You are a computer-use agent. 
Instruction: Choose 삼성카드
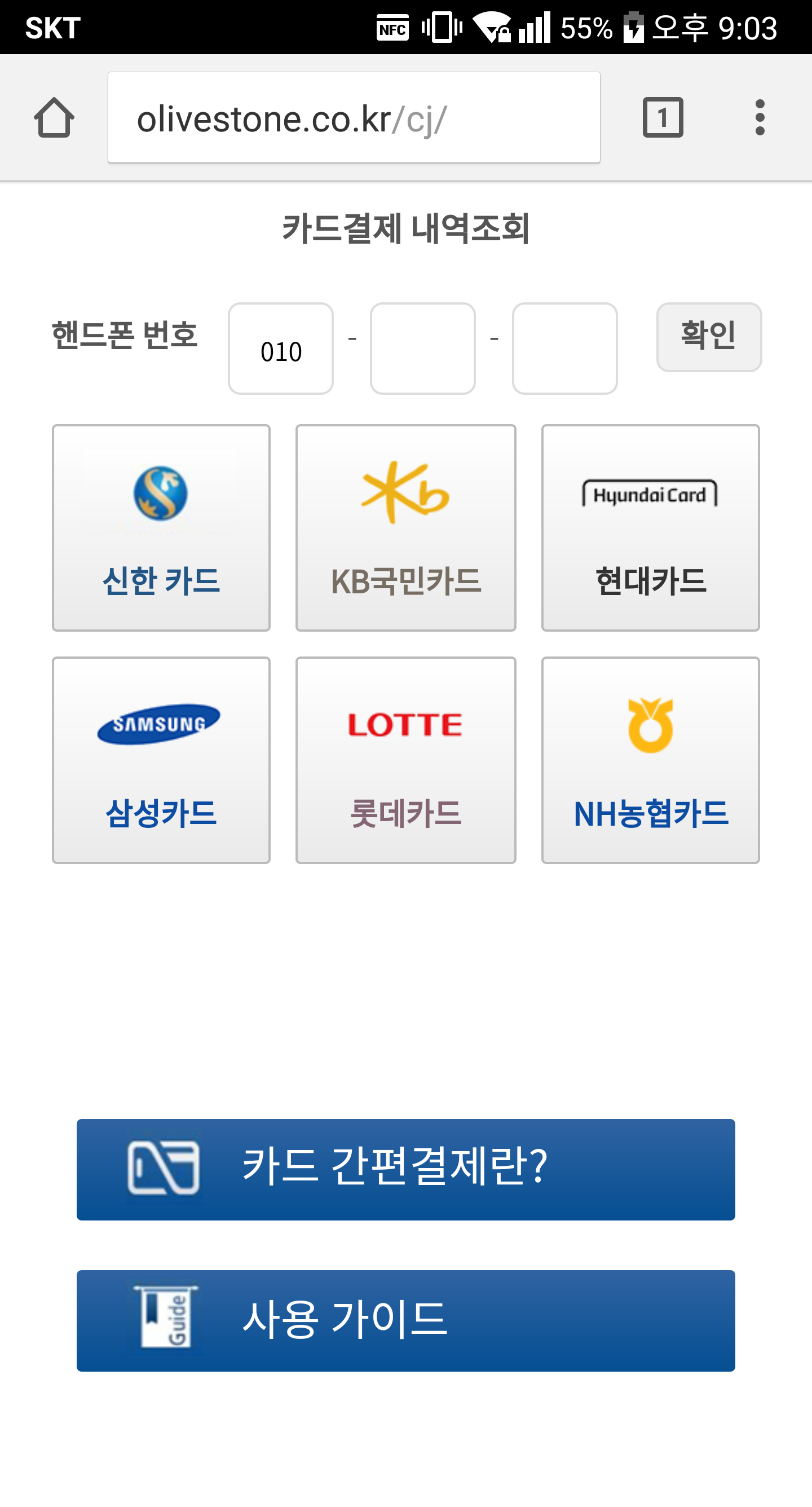pos(161,760)
